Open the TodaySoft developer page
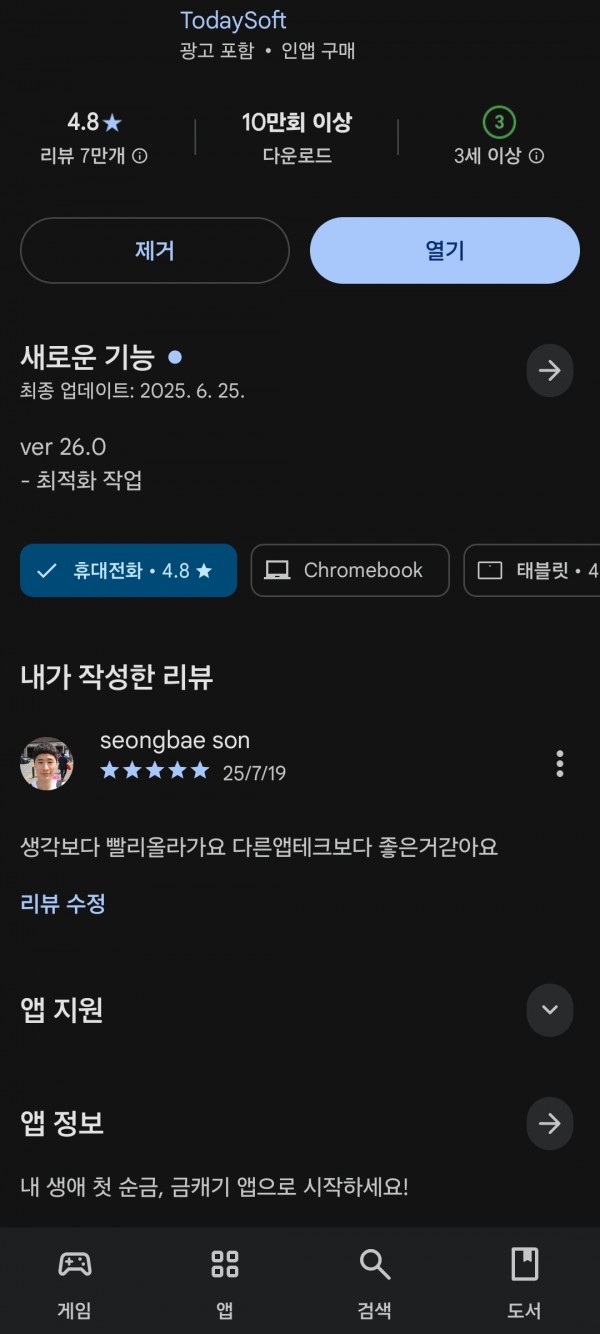600x1334 pixels. point(233,20)
